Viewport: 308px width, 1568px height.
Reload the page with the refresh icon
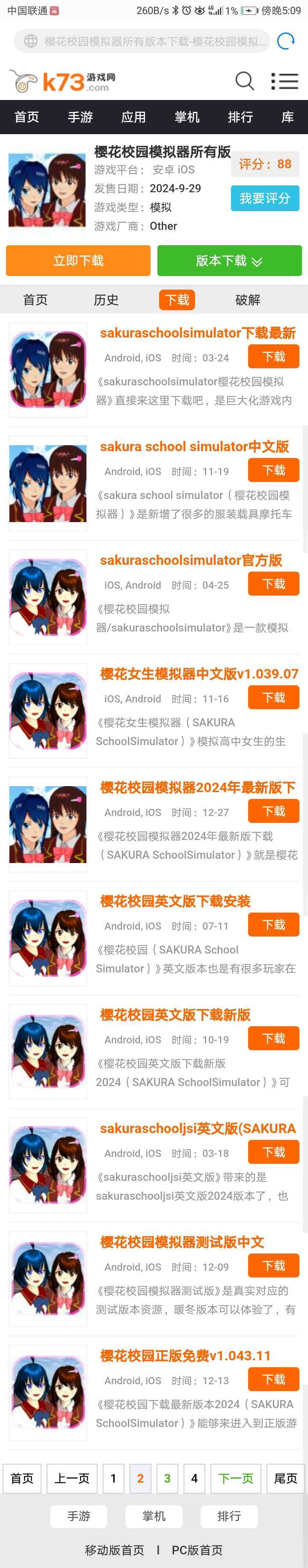(x=285, y=41)
